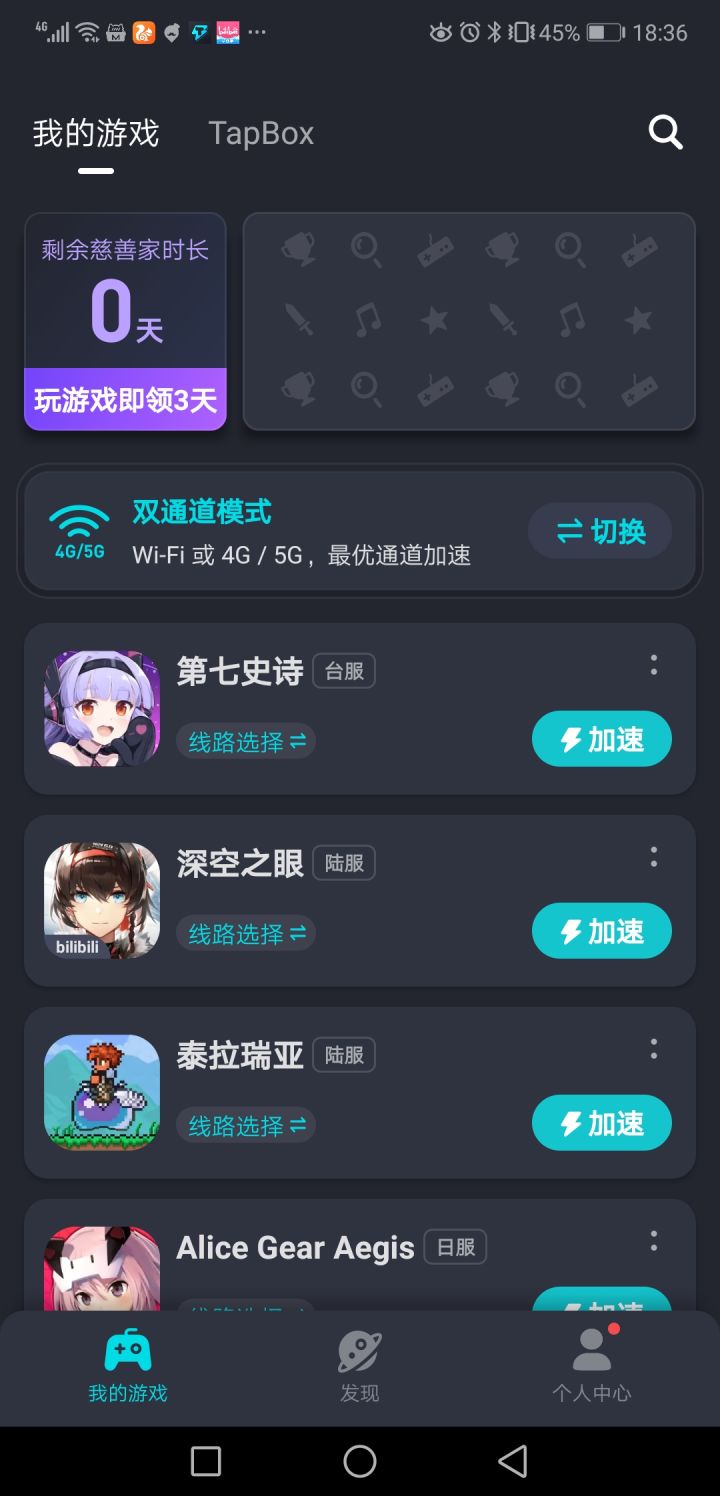Screen dimensions: 720x1496
Task: Click 玩游戏即领3天 reward button
Action: tap(124, 400)
